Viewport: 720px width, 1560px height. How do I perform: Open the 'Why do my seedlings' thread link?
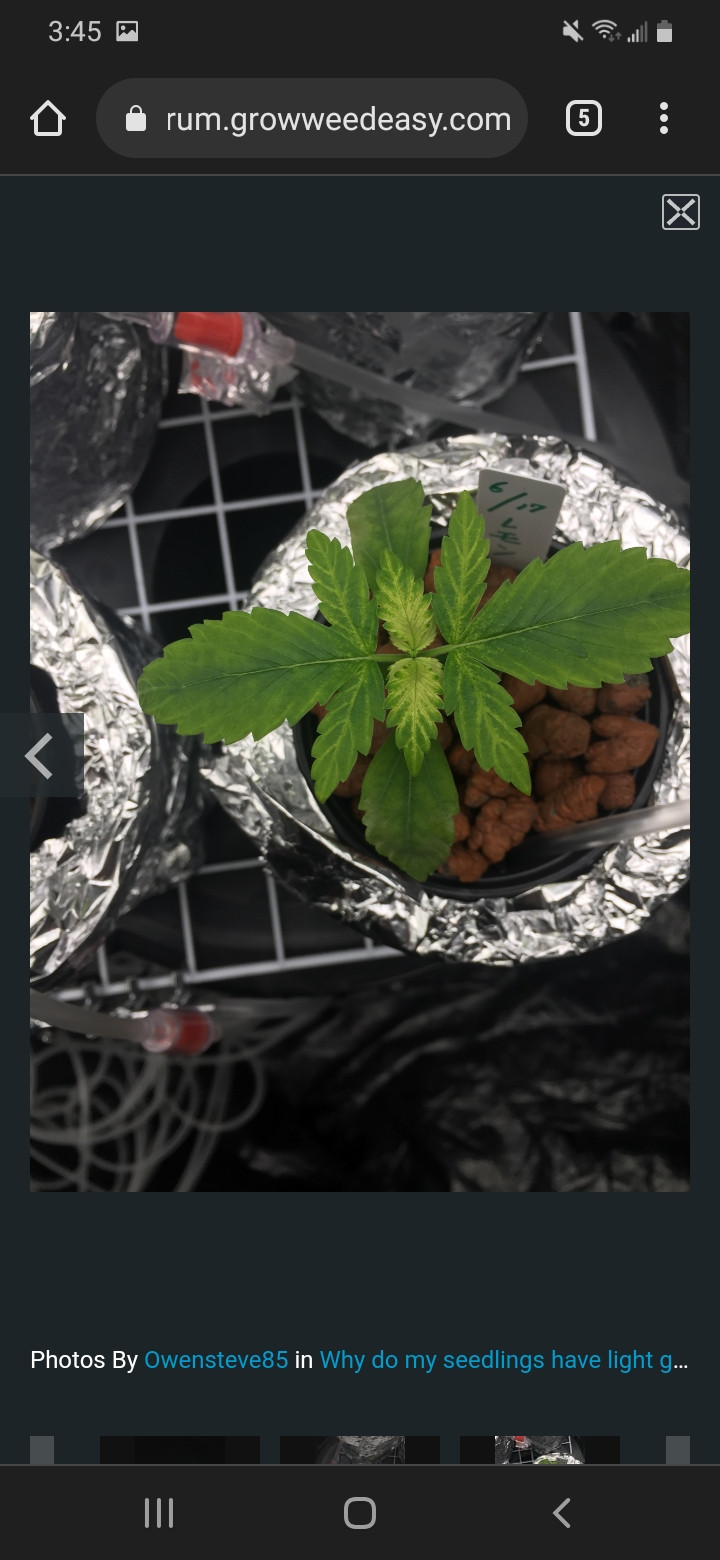click(503, 1360)
